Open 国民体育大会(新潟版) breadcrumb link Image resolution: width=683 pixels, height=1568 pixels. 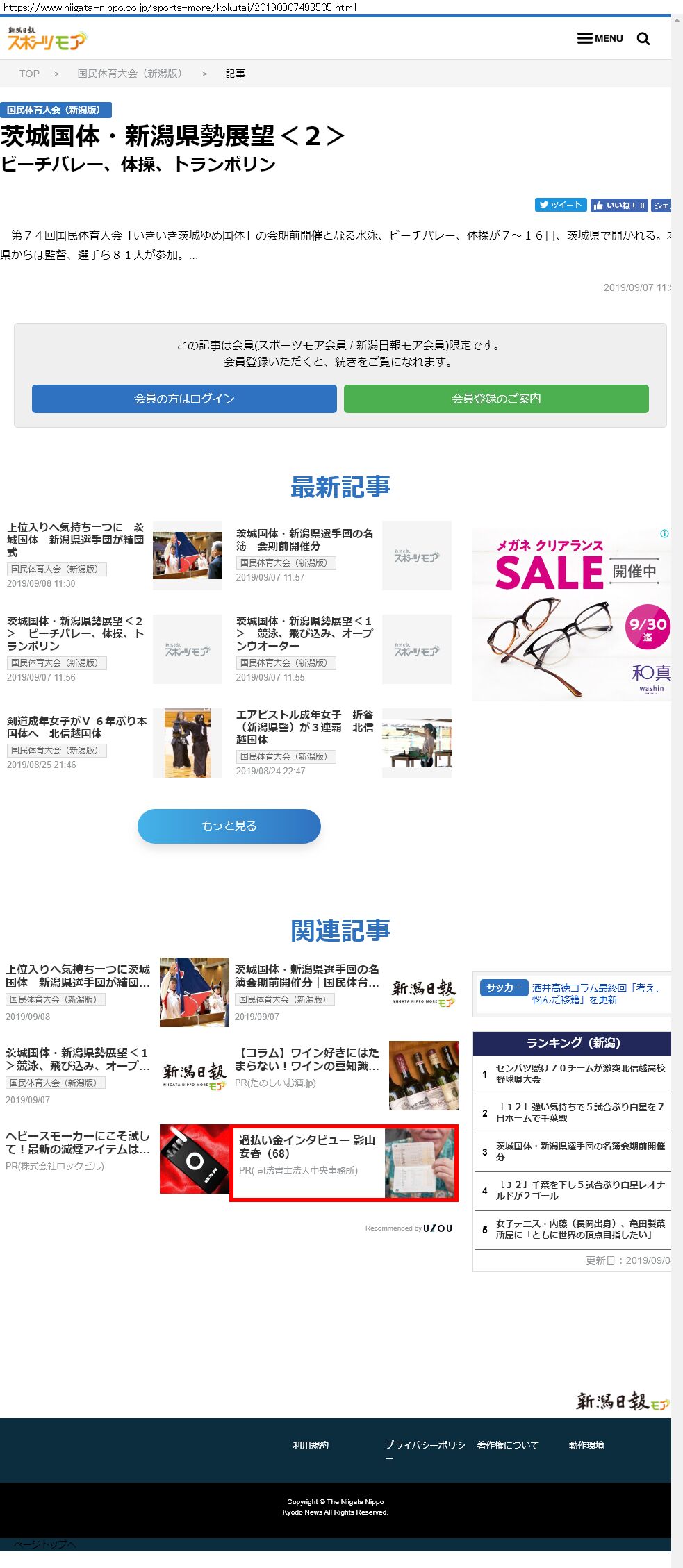(129, 74)
